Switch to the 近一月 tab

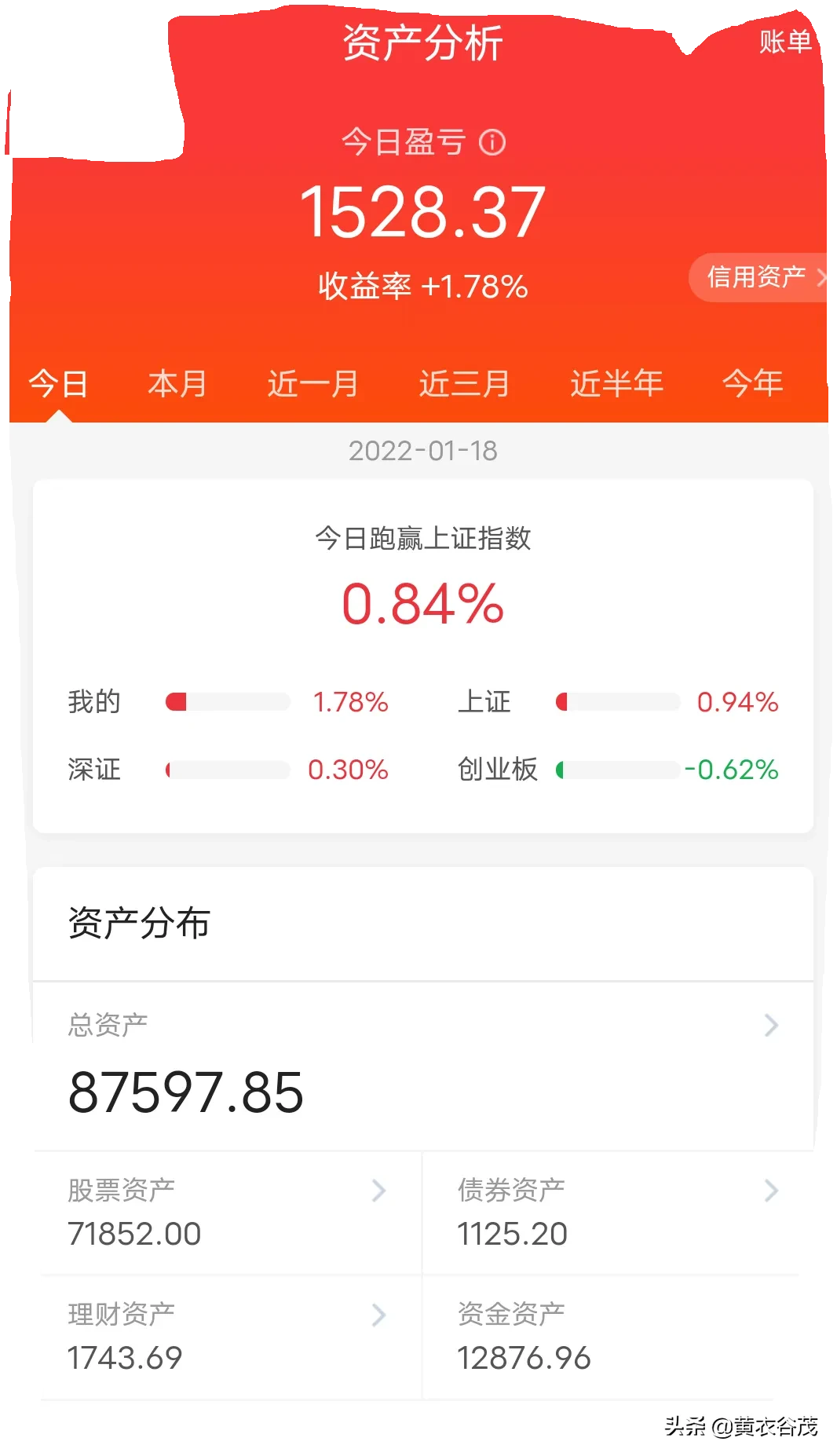coord(313,384)
